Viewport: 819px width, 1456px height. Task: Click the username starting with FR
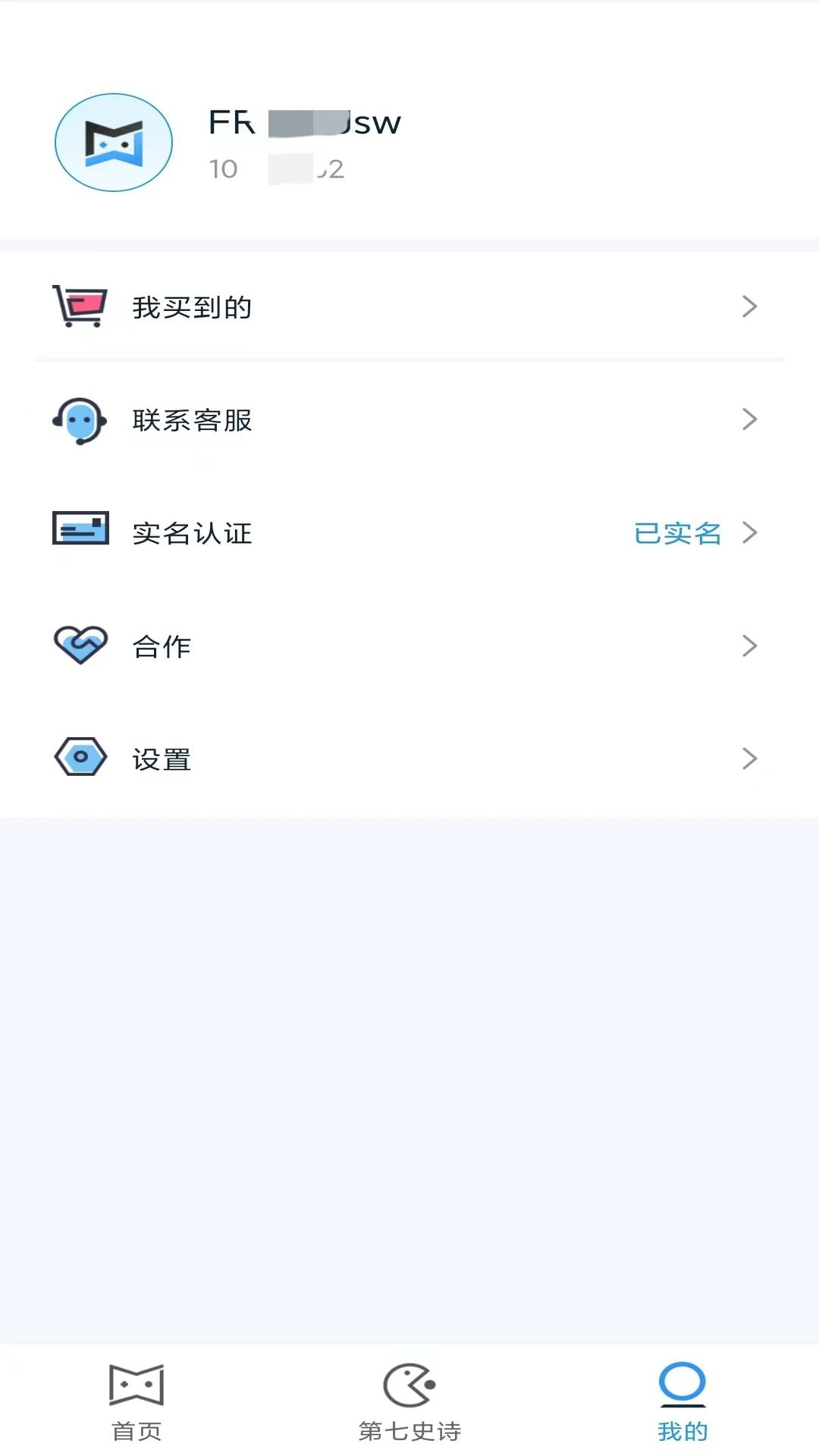click(303, 121)
